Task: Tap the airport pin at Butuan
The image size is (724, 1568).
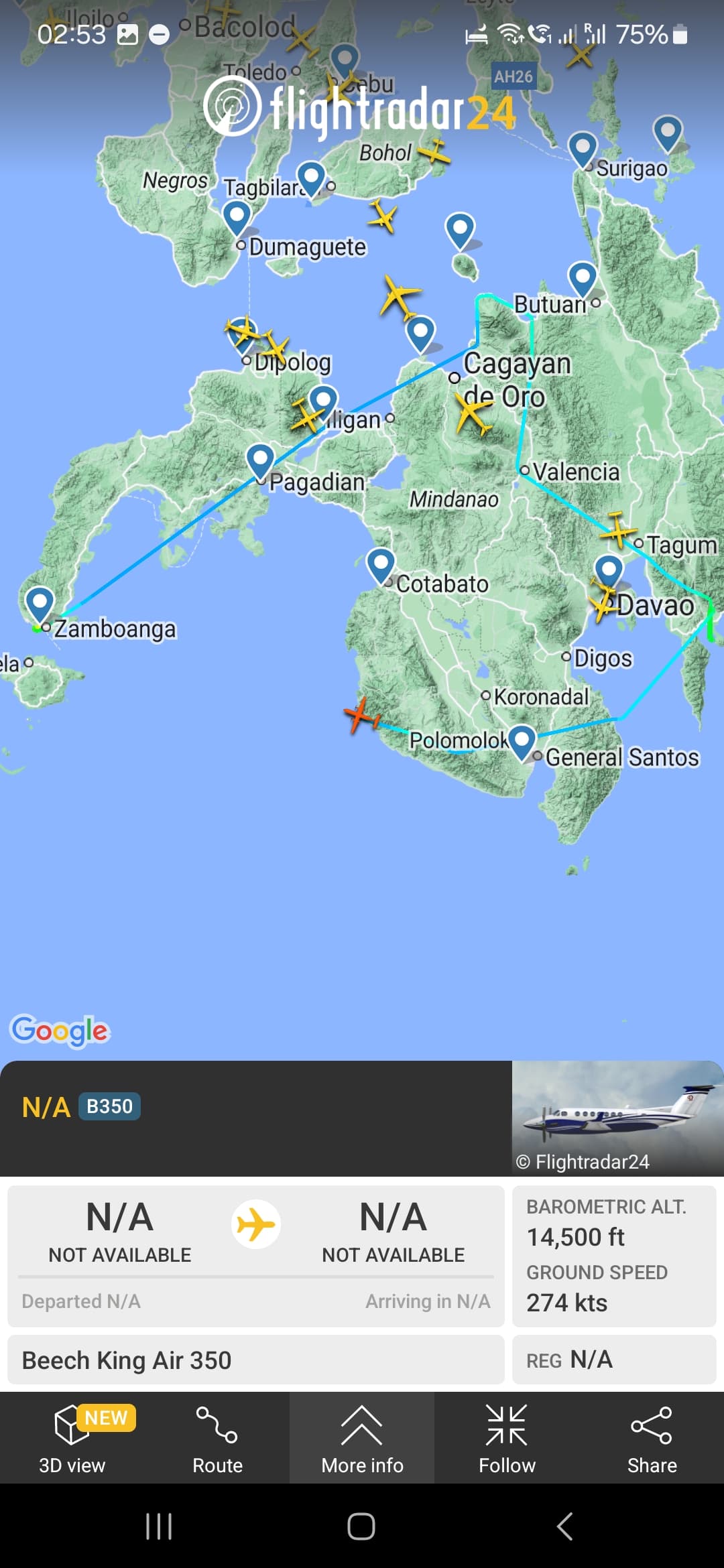Action: [582, 278]
